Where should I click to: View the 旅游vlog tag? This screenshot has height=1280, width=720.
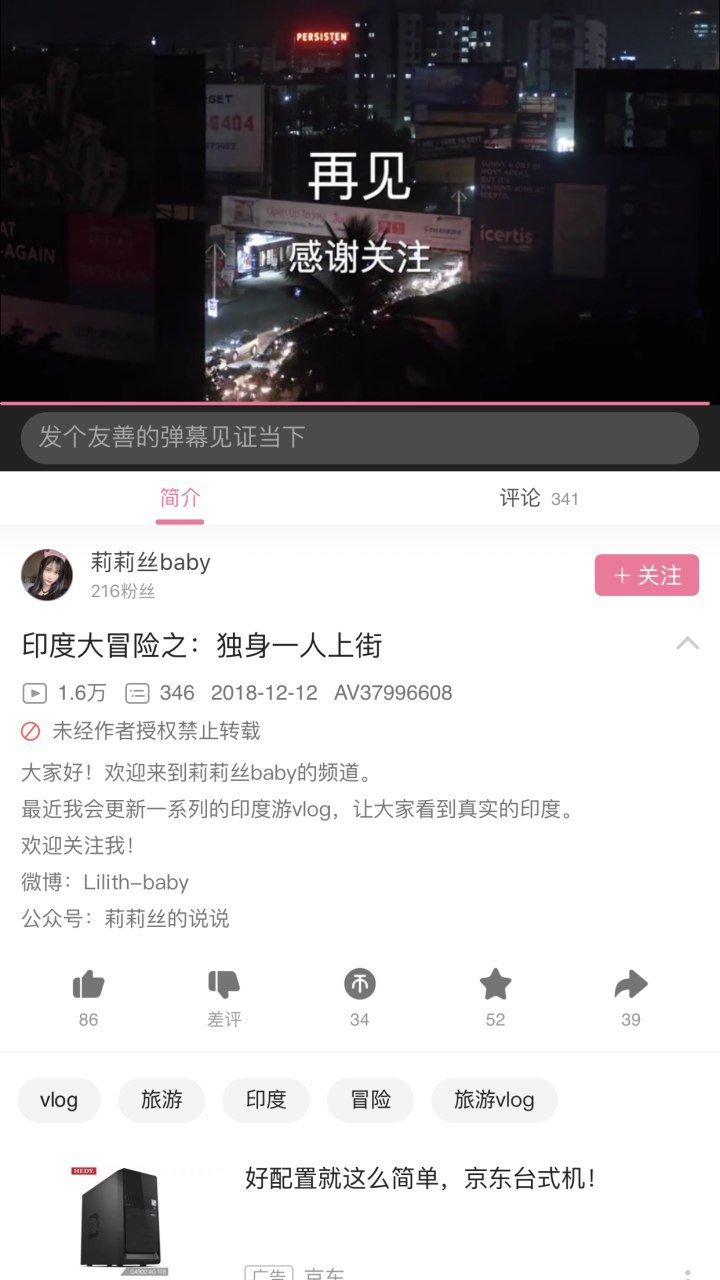click(x=494, y=1100)
